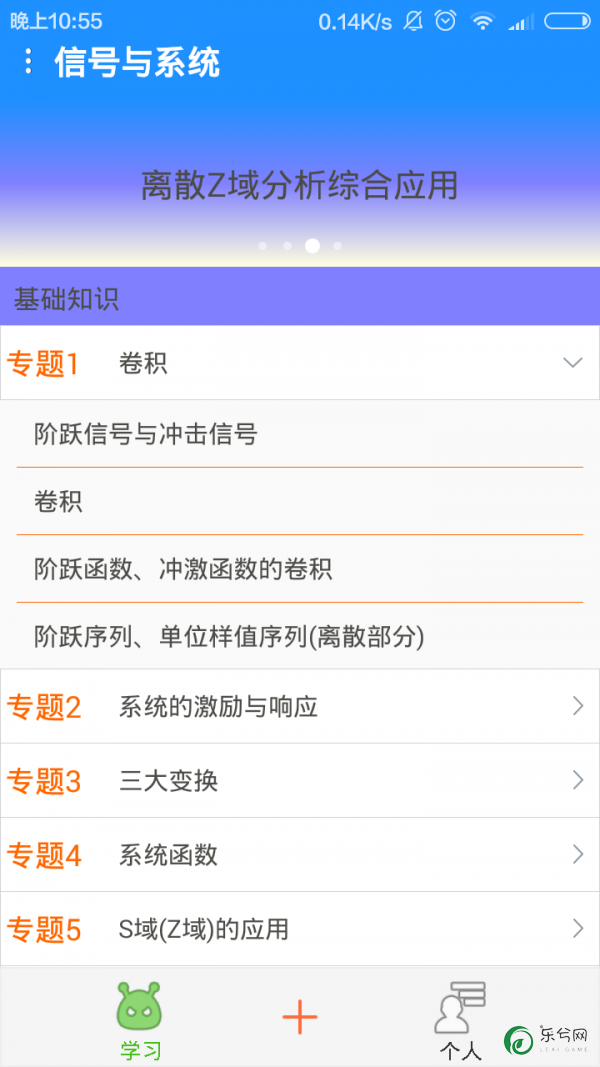The height and width of the screenshot is (1067, 600).
Task: Open 阶跃序列、单位样值序列(离散部分) lesson
Action: (300, 636)
